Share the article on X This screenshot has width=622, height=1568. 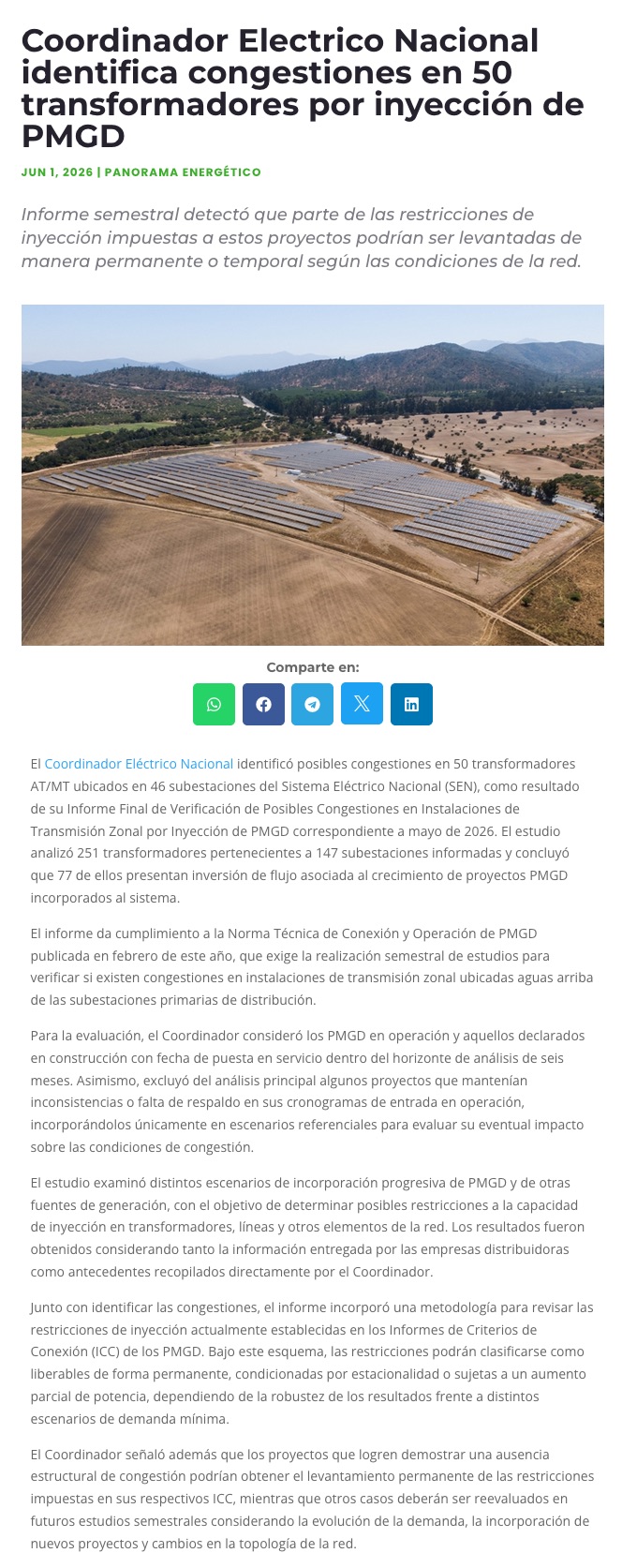click(362, 704)
